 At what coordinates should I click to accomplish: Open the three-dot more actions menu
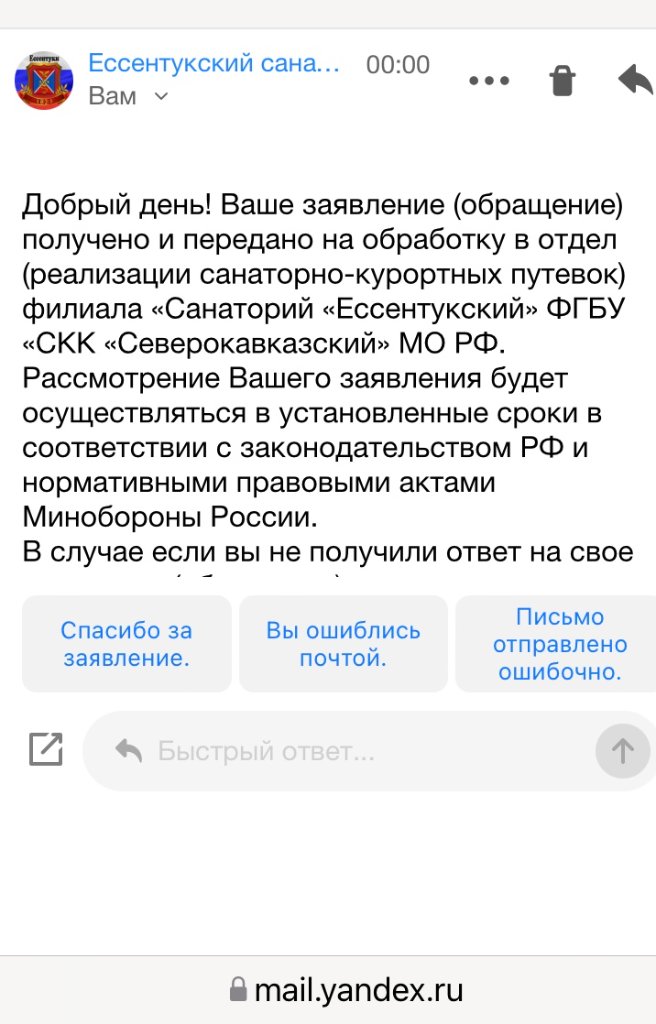coord(489,81)
